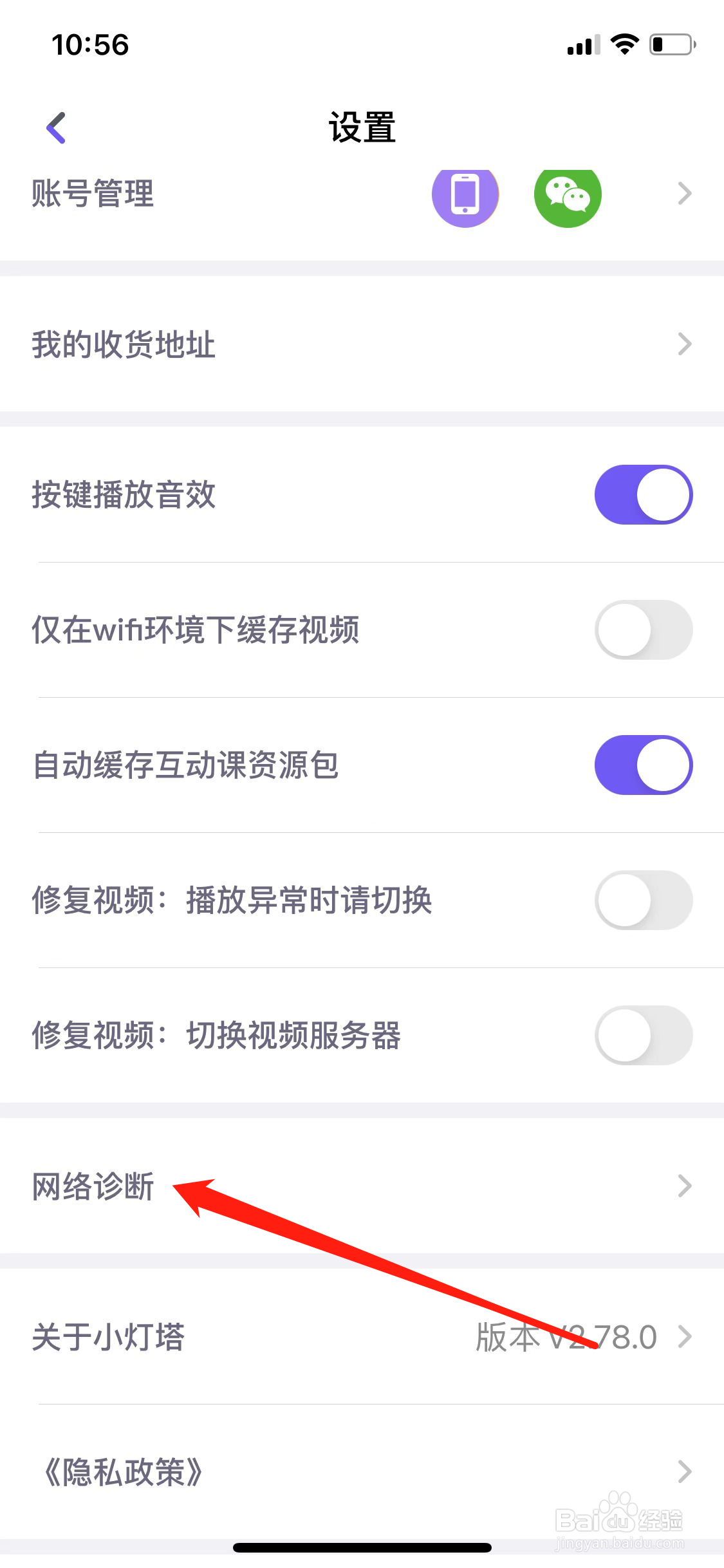The image size is (724, 1568).
Task: Open 《隐私政策》 privacy policy
Action: point(362,1471)
